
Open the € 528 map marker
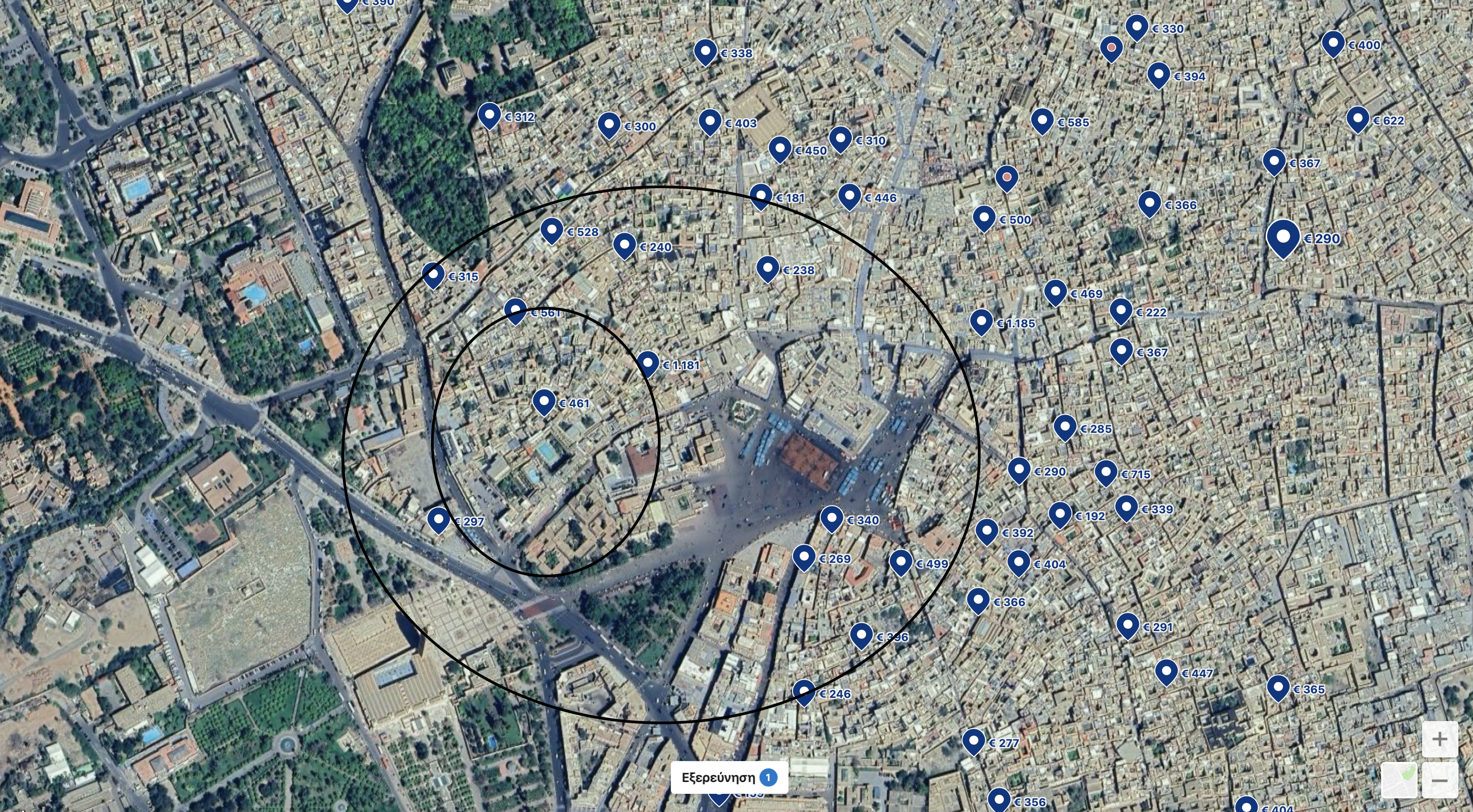552,231
